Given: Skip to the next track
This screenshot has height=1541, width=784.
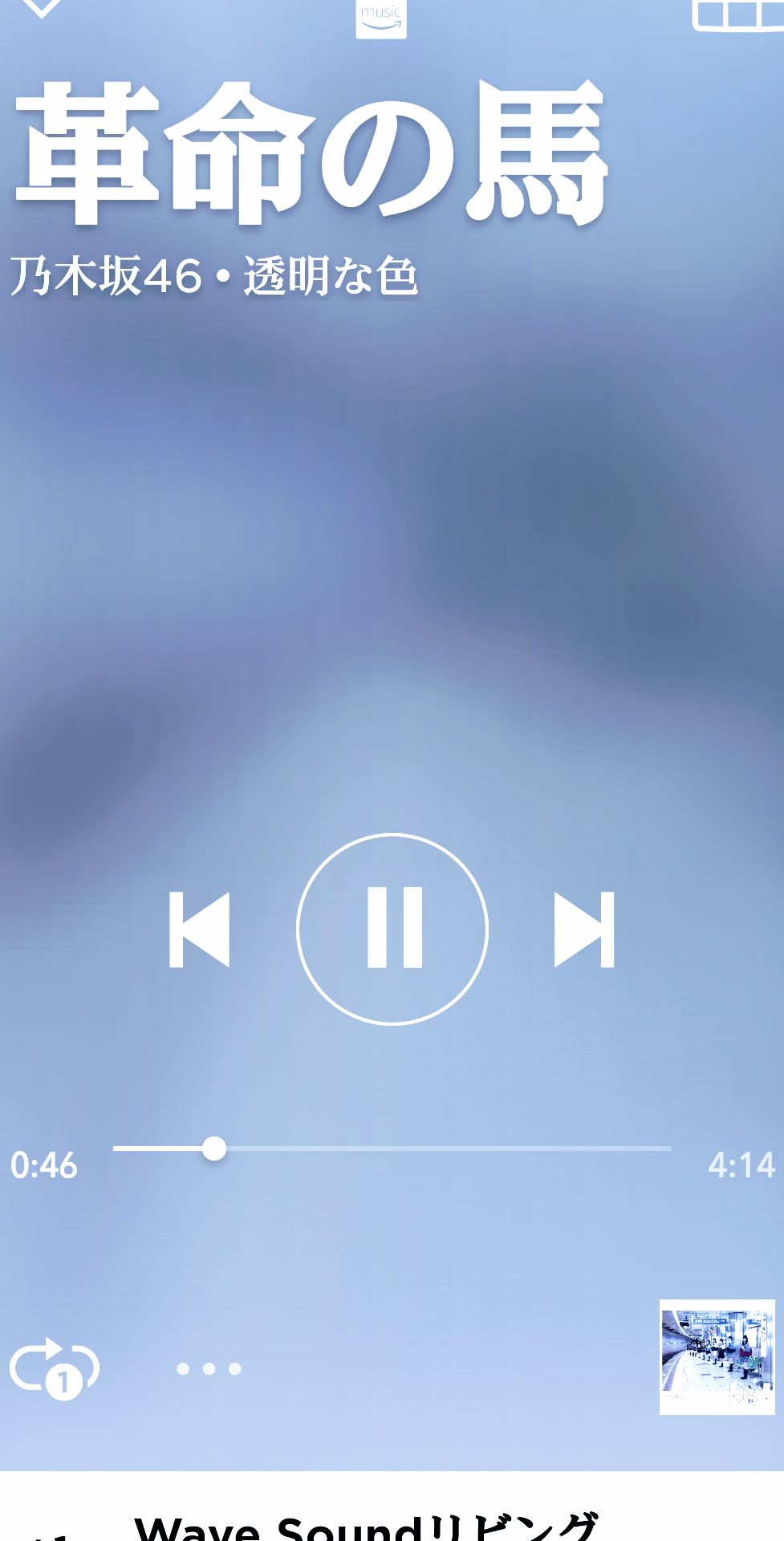Looking at the screenshot, I should 584,929.
